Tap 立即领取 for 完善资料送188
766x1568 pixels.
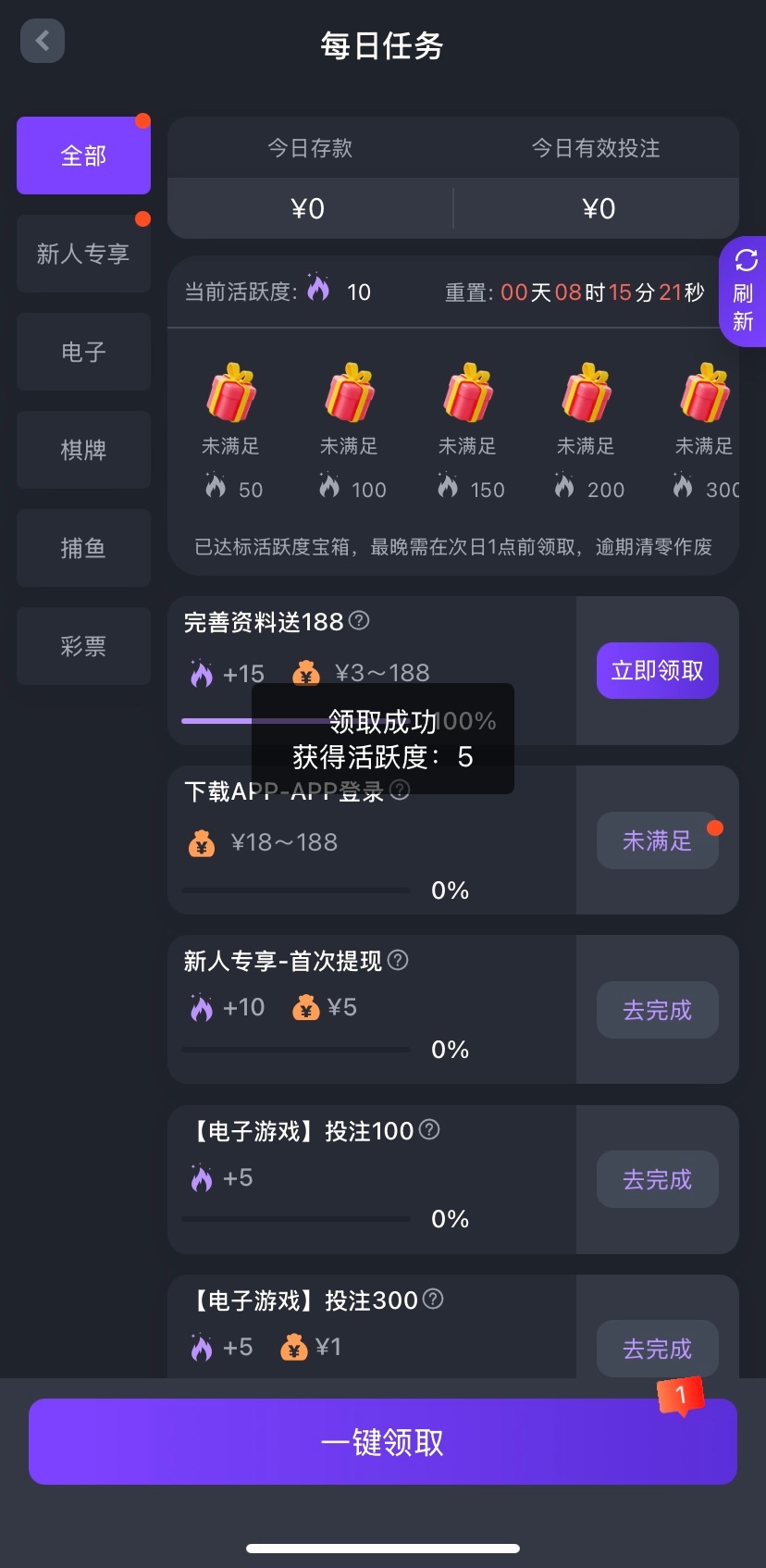657,670
